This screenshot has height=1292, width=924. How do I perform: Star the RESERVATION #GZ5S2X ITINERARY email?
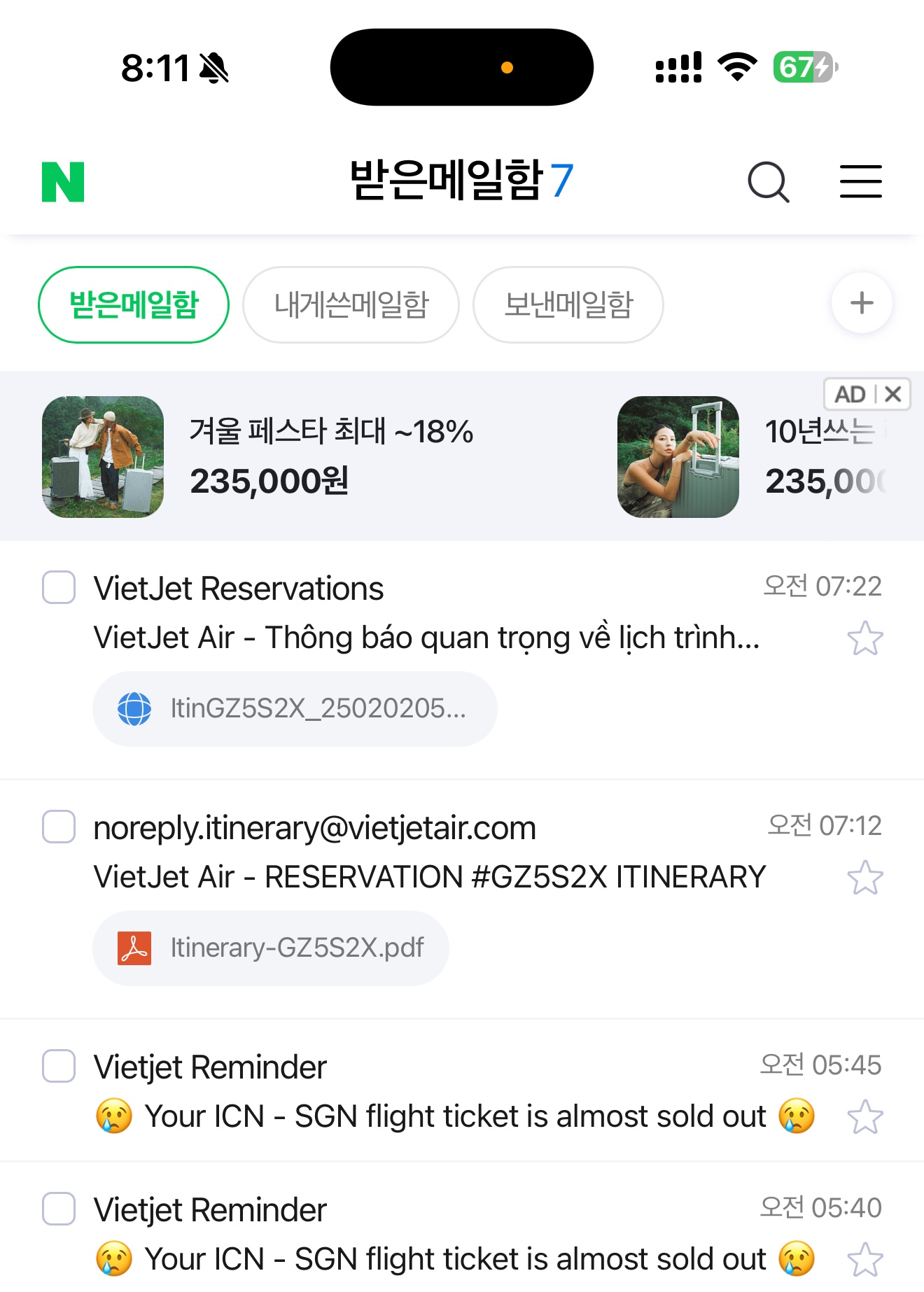[865, 878]
